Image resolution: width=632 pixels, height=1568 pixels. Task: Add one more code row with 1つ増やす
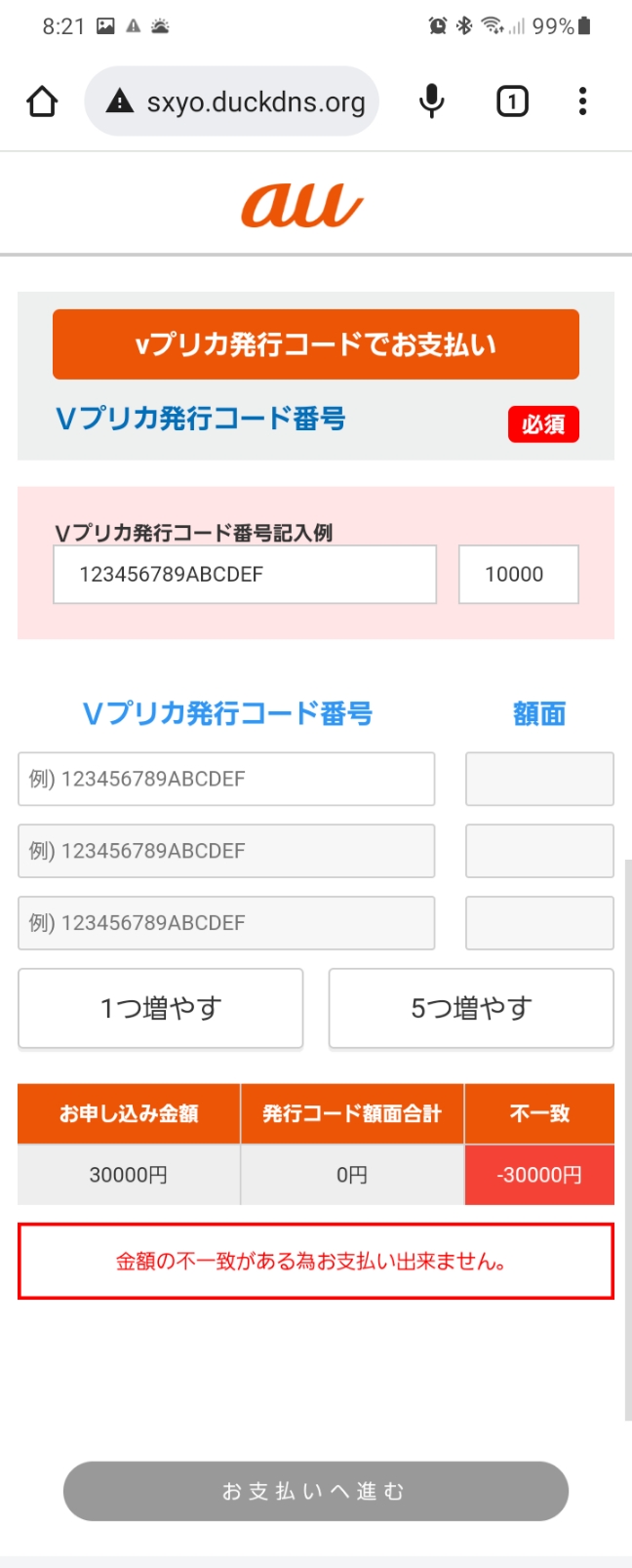tap(161, 1008)
